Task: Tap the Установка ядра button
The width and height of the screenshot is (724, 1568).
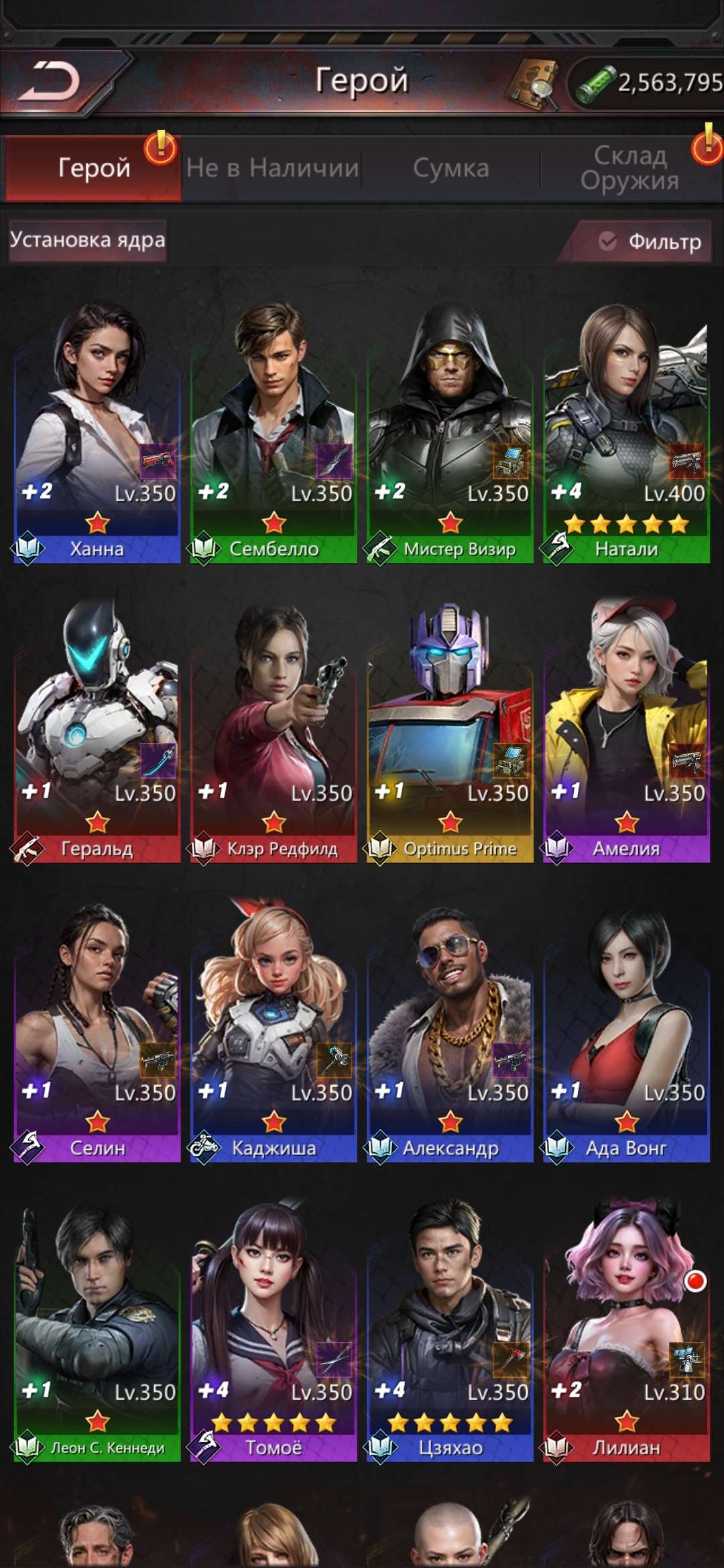Action: (87, 240)
